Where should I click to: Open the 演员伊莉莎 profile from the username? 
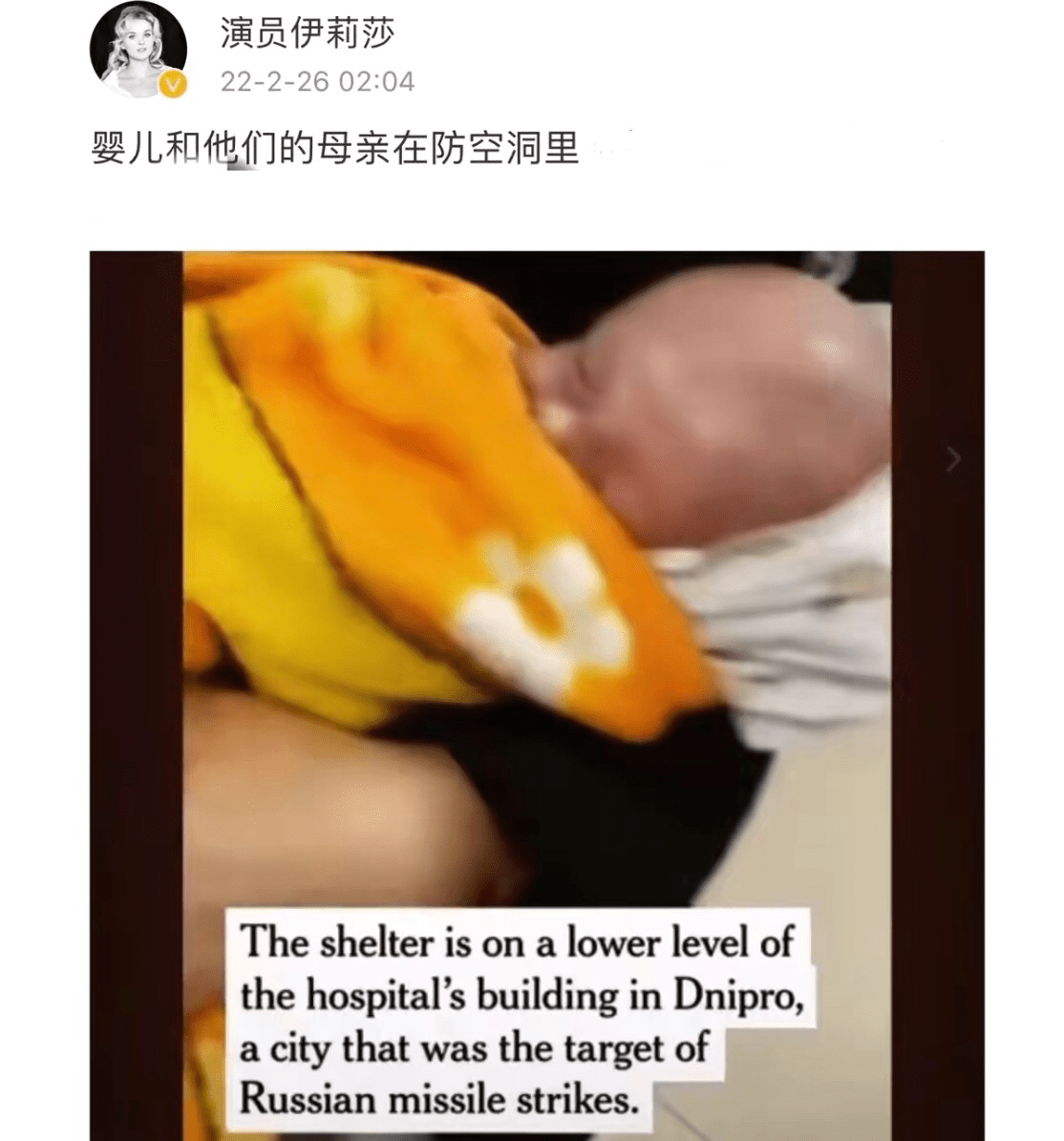pyautogui.click(x=307, y=34)
